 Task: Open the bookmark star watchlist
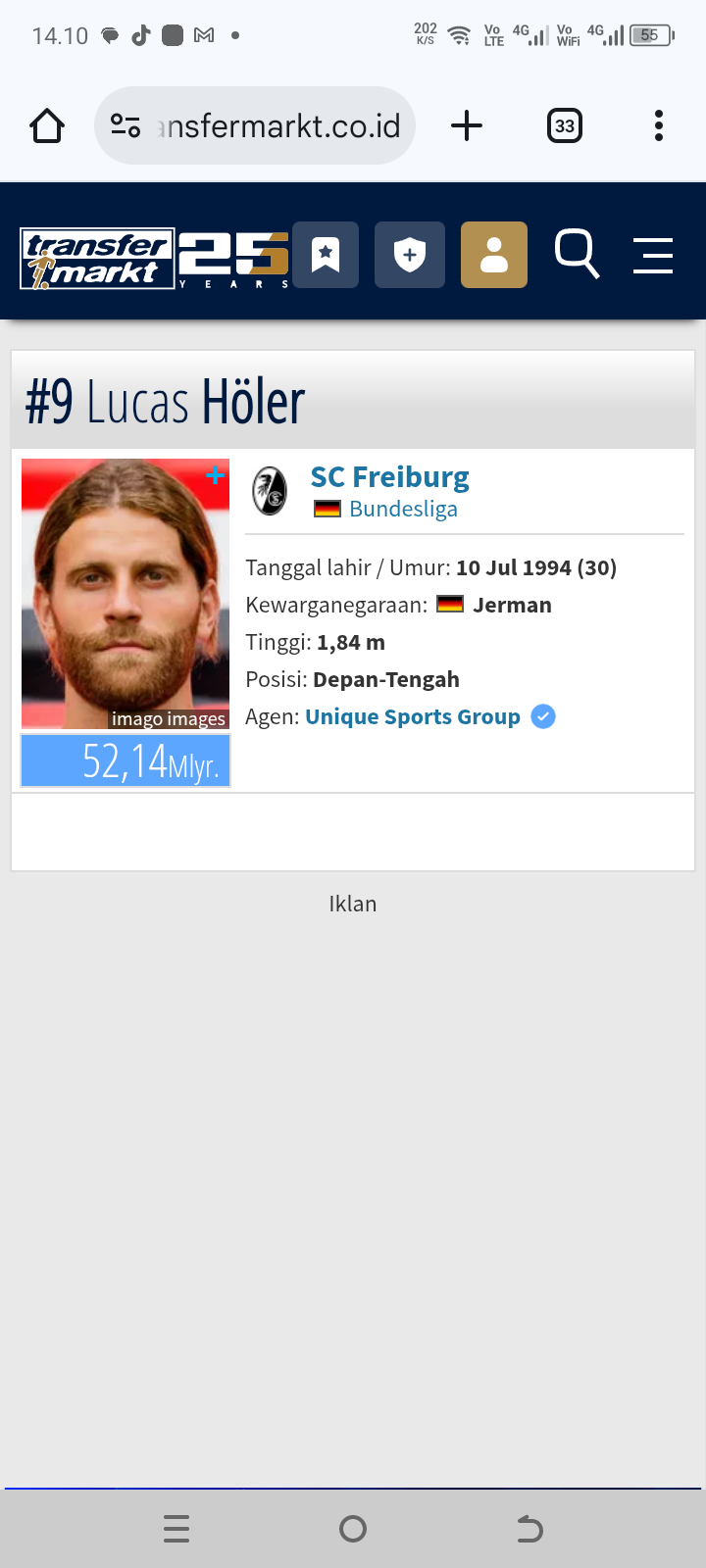[326, 255]
